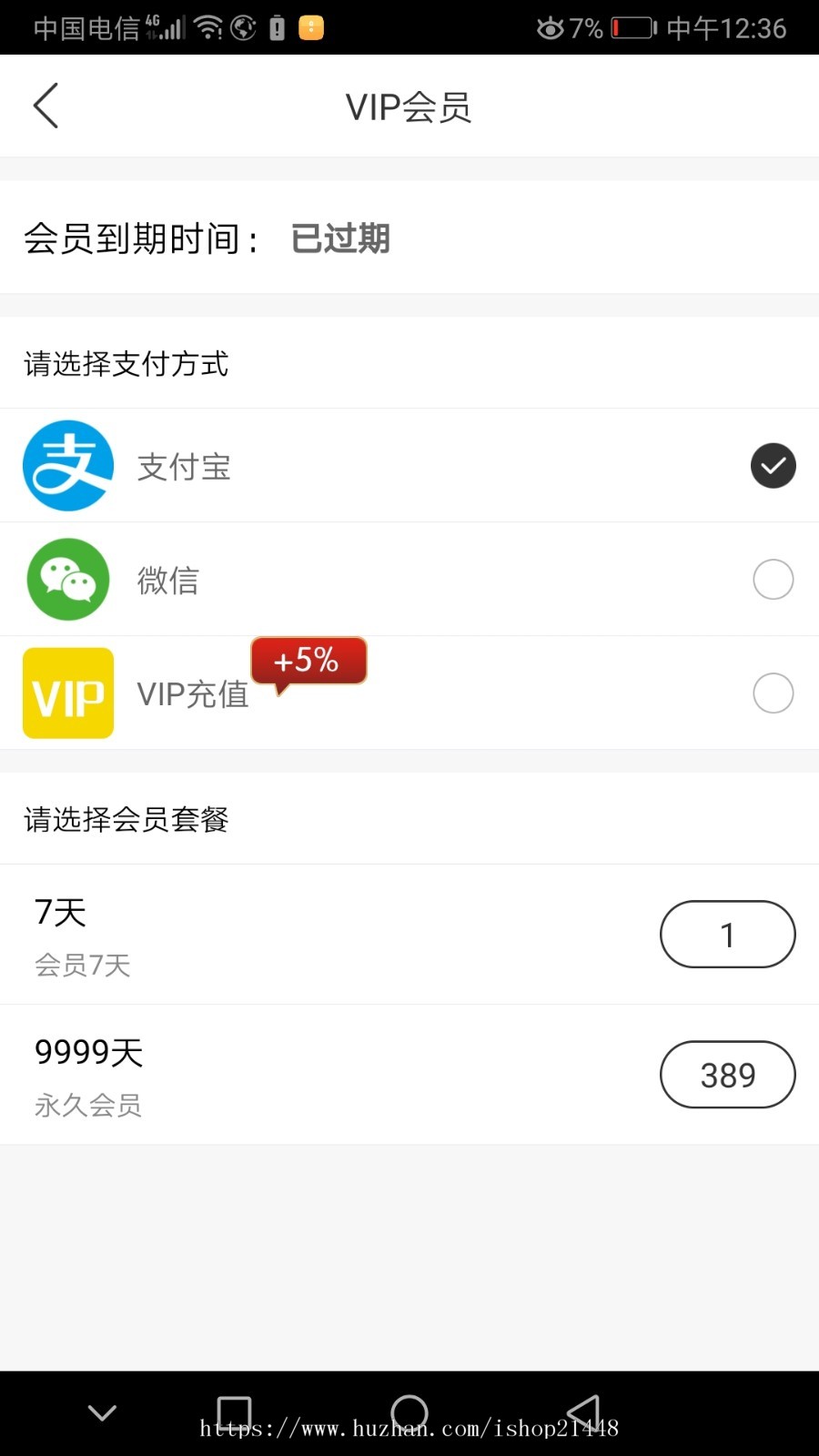Tap the +5% bonus badge
819x1456 pixels.
pos(308,662)
